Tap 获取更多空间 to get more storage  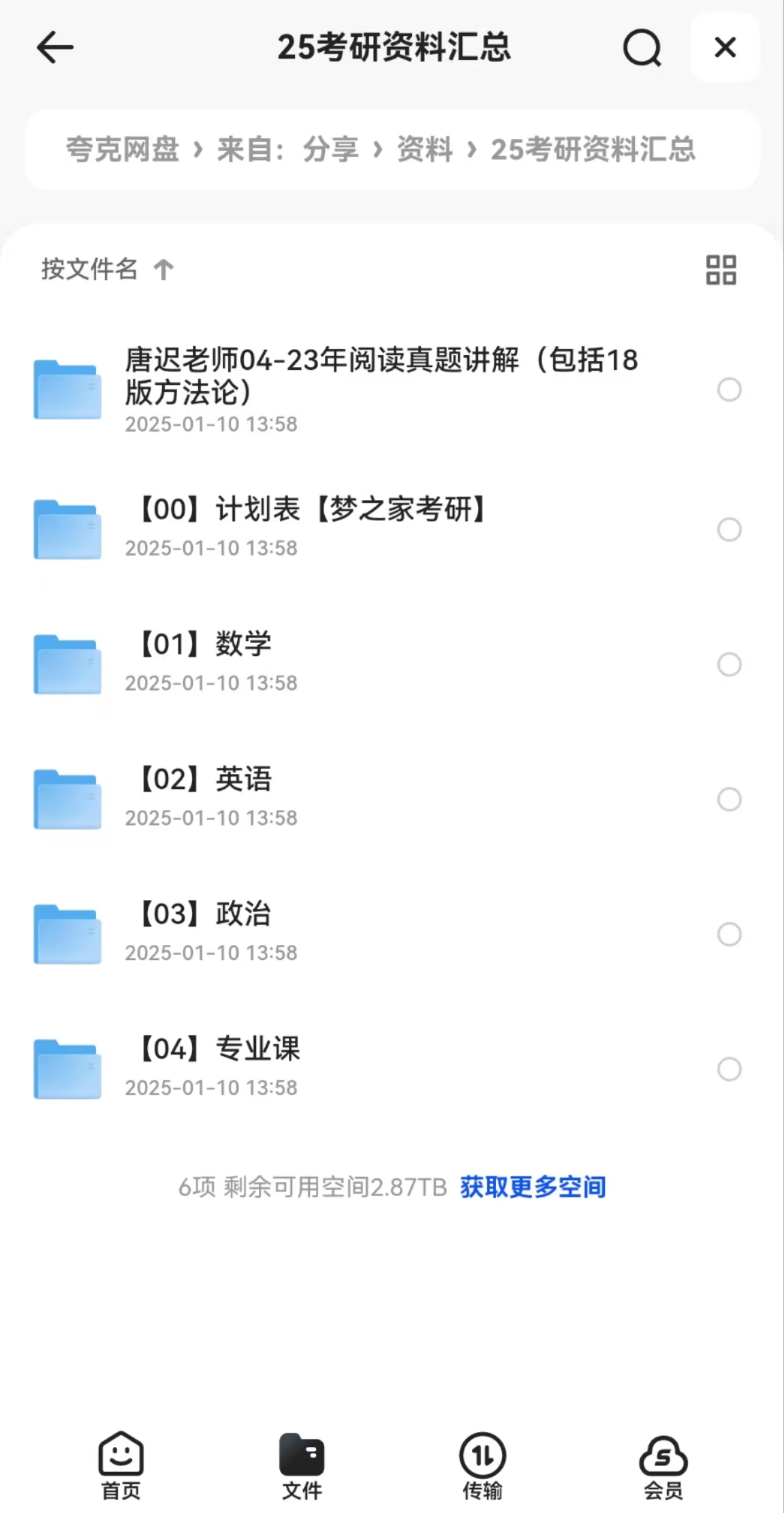[533, 1185]
